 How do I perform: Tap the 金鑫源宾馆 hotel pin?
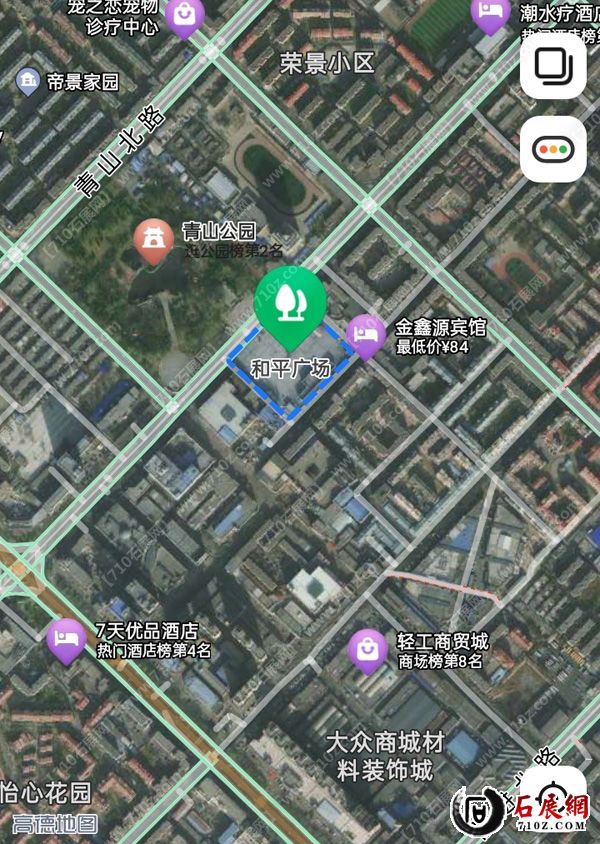[366, 335]
